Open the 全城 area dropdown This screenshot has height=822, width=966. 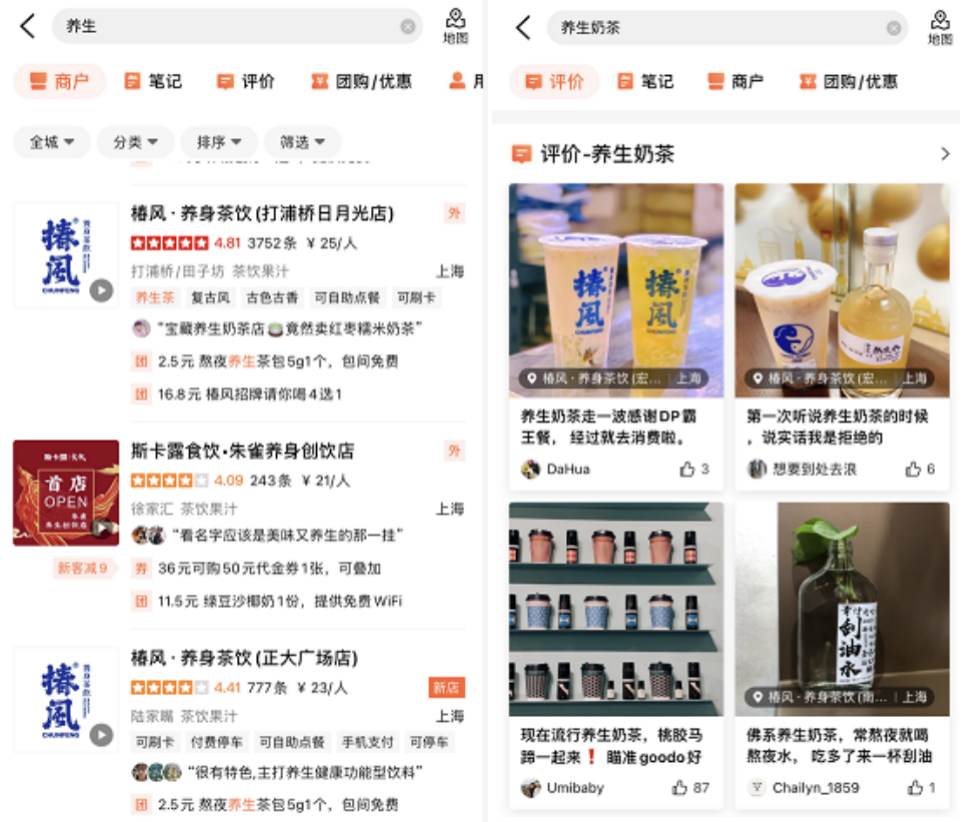pos(52,142)
